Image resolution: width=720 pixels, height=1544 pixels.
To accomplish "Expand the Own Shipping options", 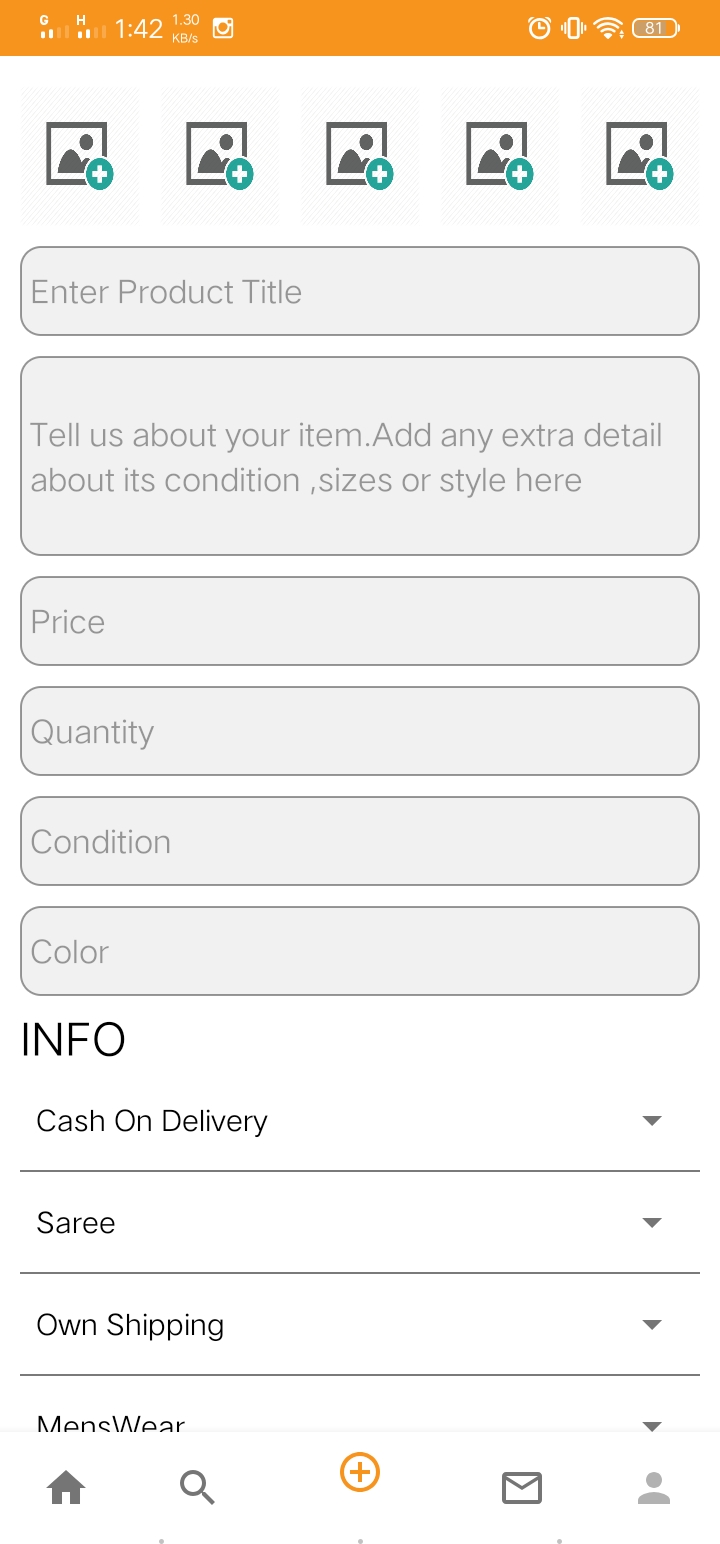I will 360,1324.
